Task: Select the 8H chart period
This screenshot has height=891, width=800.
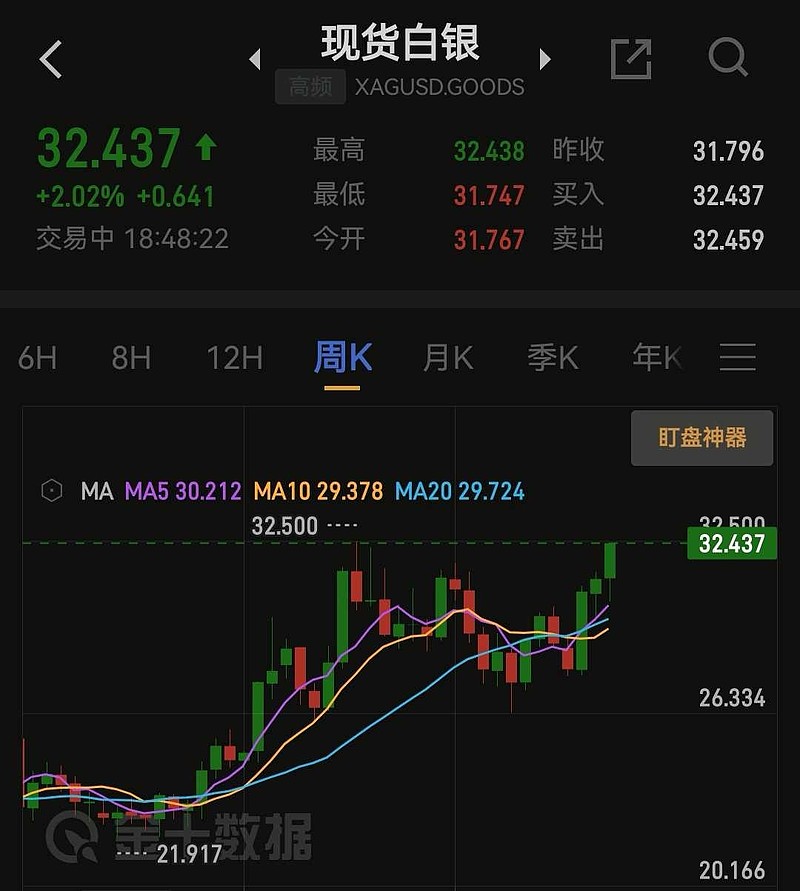Action: [131, 358]
